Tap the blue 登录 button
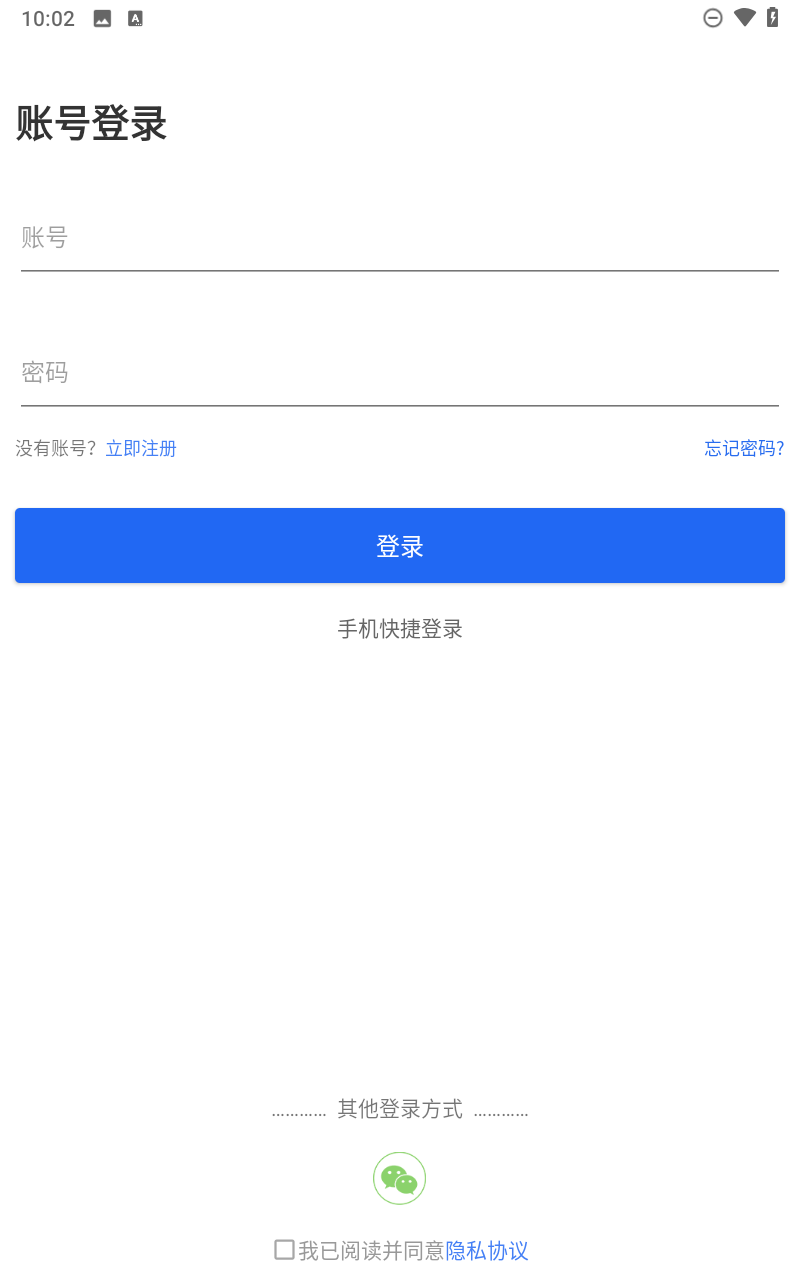Viewport: 800px width, 1280px height. tap(400, 545)
